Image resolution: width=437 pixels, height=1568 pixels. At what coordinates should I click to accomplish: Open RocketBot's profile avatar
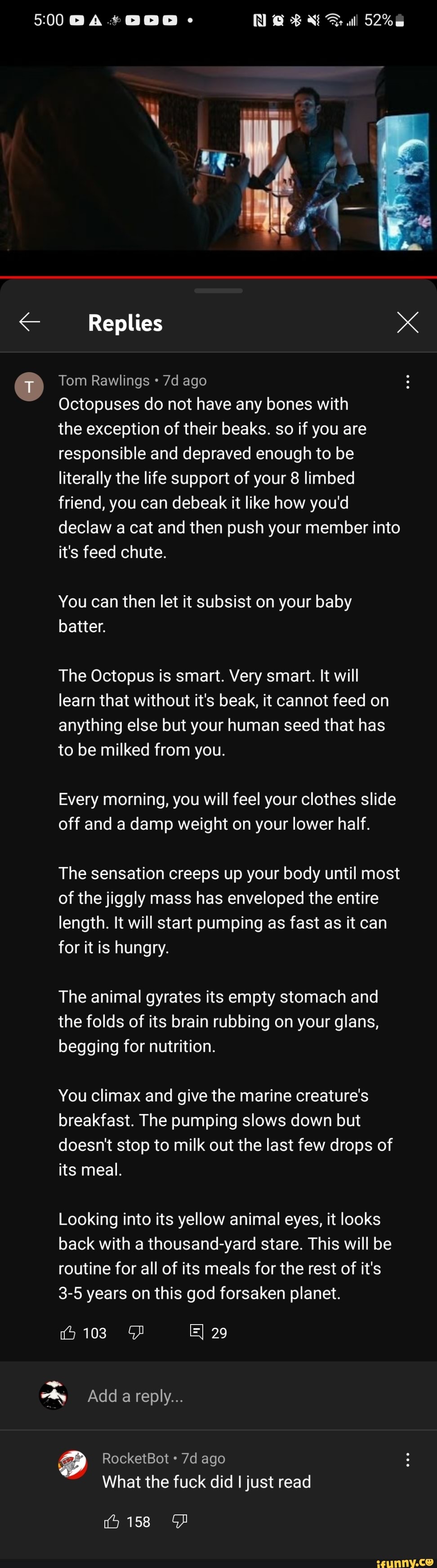[x=72, y=1465]
